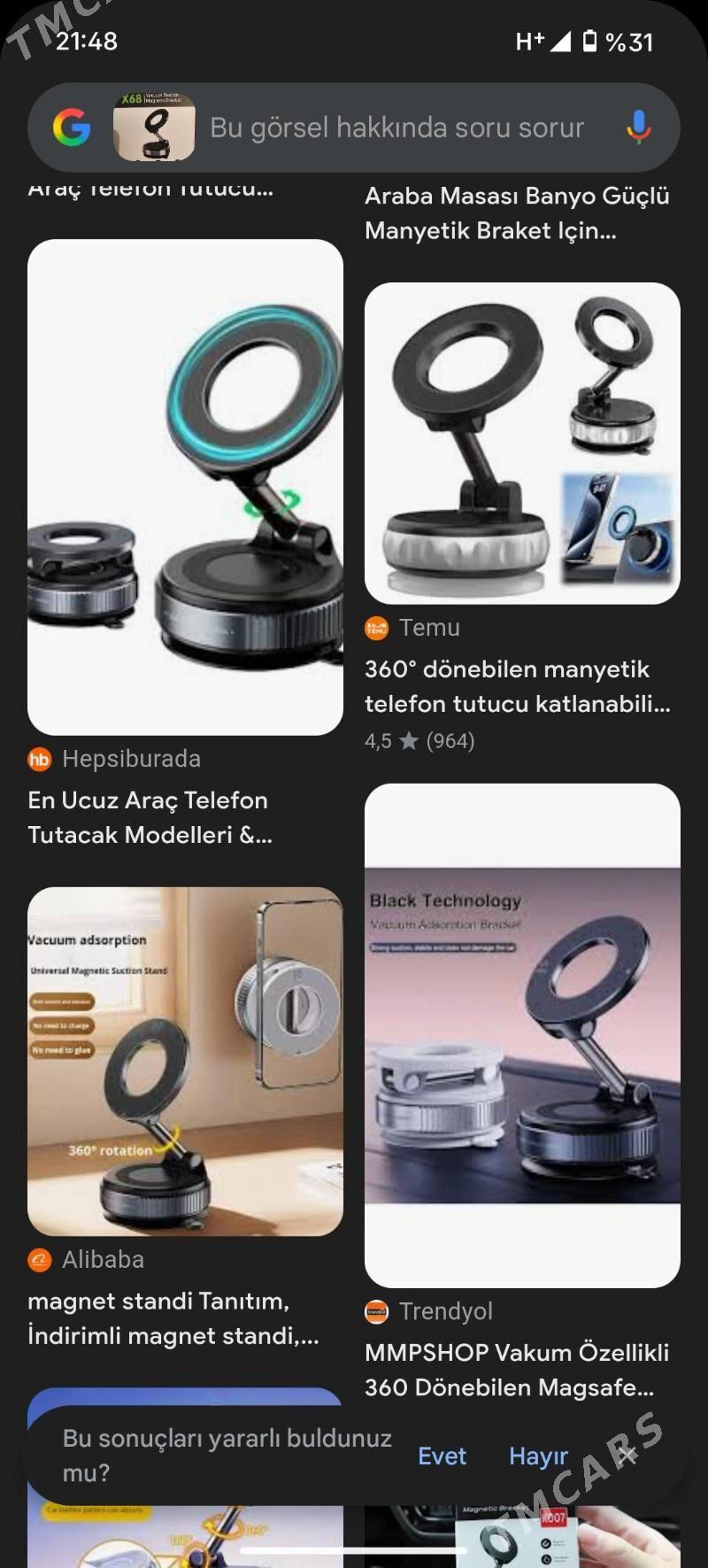
Task: Open the Temu 360° magnetic holder result
Action: [x=522, y=443]
